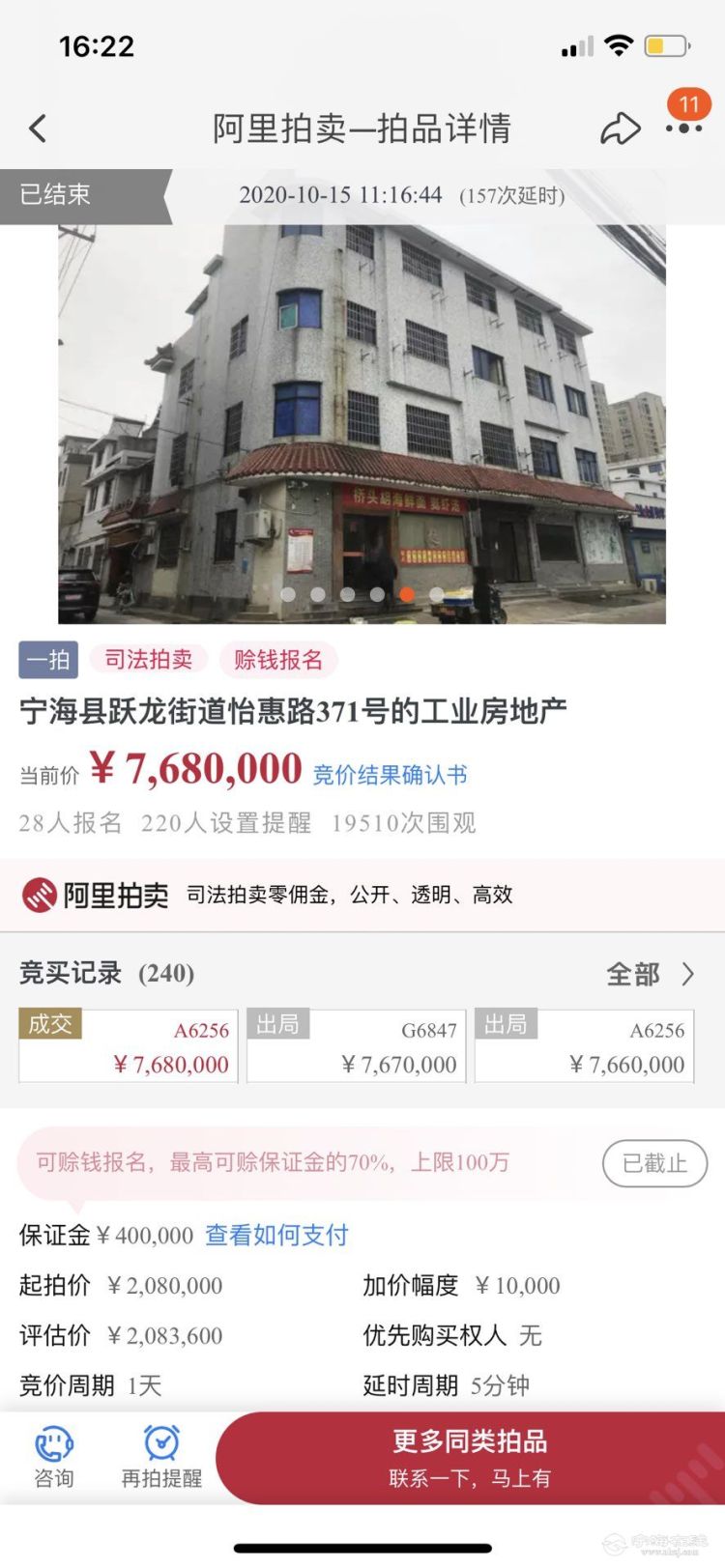725x1568 pixels.
Task: View all 竞买记录 bidding records
Action: click(x=650, y=974)
